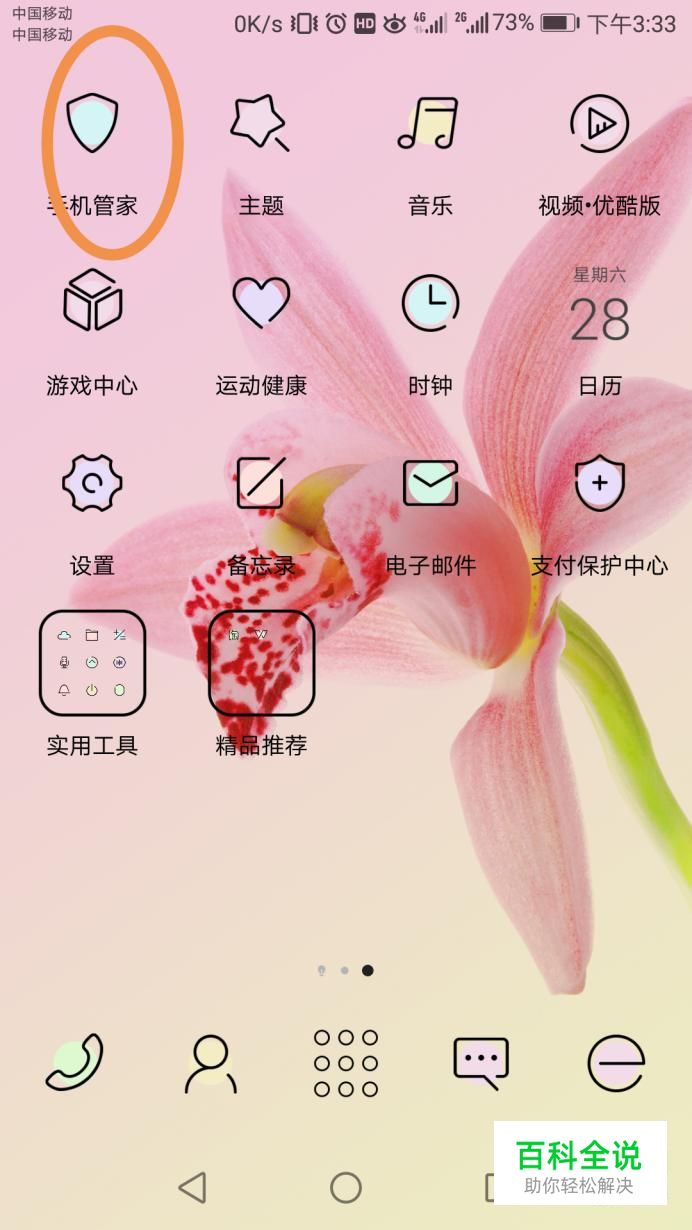This screenshot has height=1230, width=692.
Task: Open the app drawer grid
Action: pyautogui.click(x=346, y=1062)
